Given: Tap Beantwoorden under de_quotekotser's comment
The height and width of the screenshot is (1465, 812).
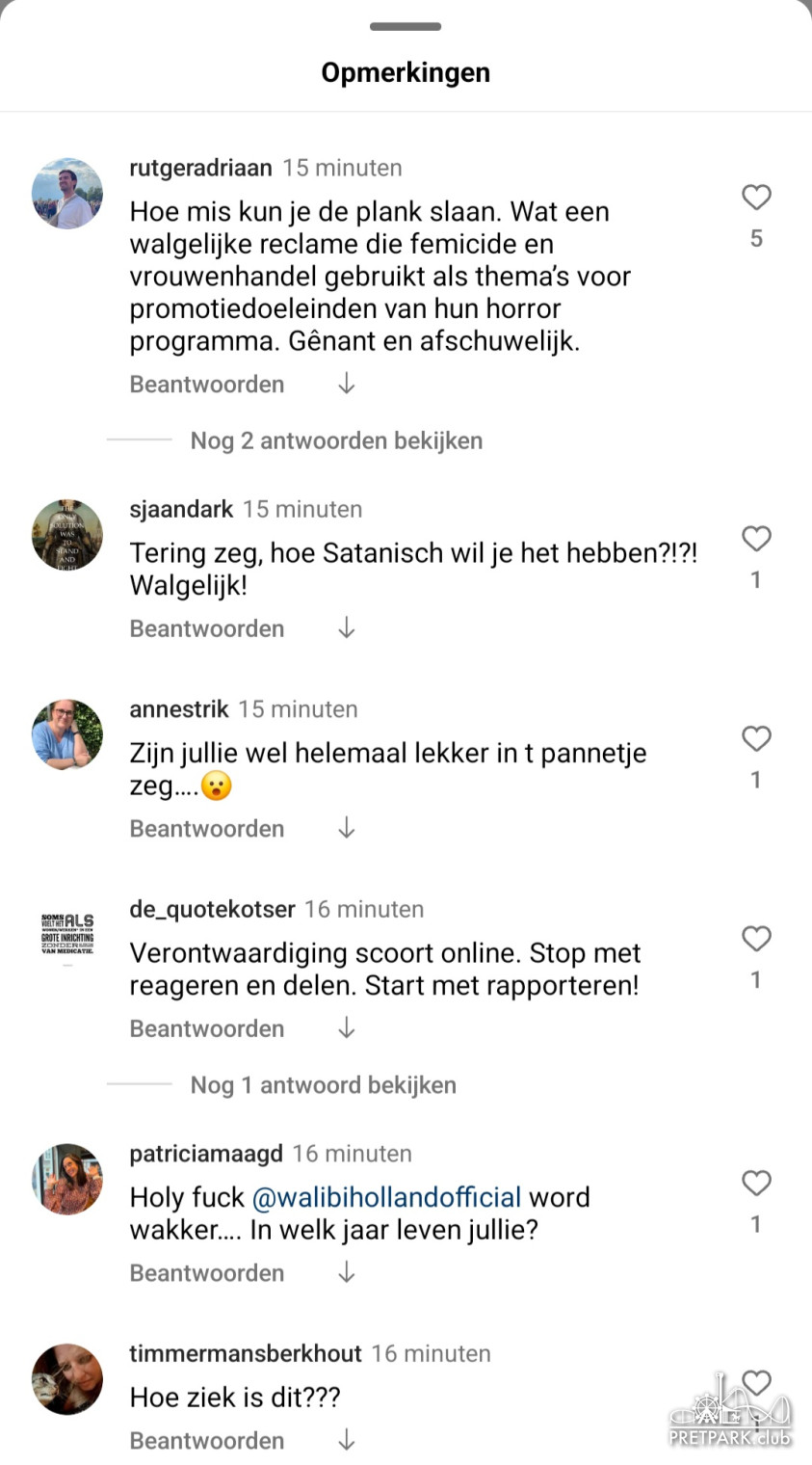Looking at the screenshot, I should [207, 1029].
